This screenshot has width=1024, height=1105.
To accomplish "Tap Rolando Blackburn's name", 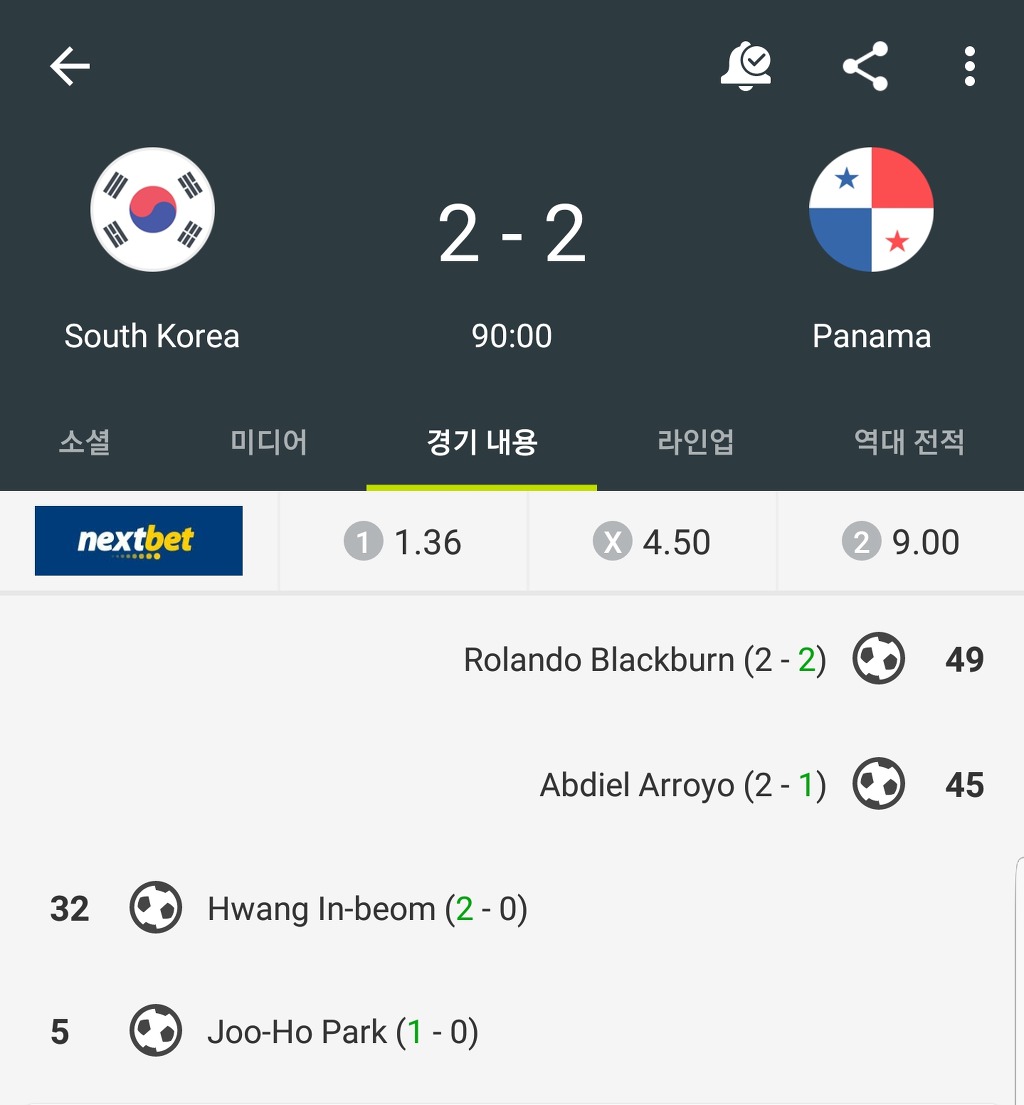I will click(x=600, y=659).
